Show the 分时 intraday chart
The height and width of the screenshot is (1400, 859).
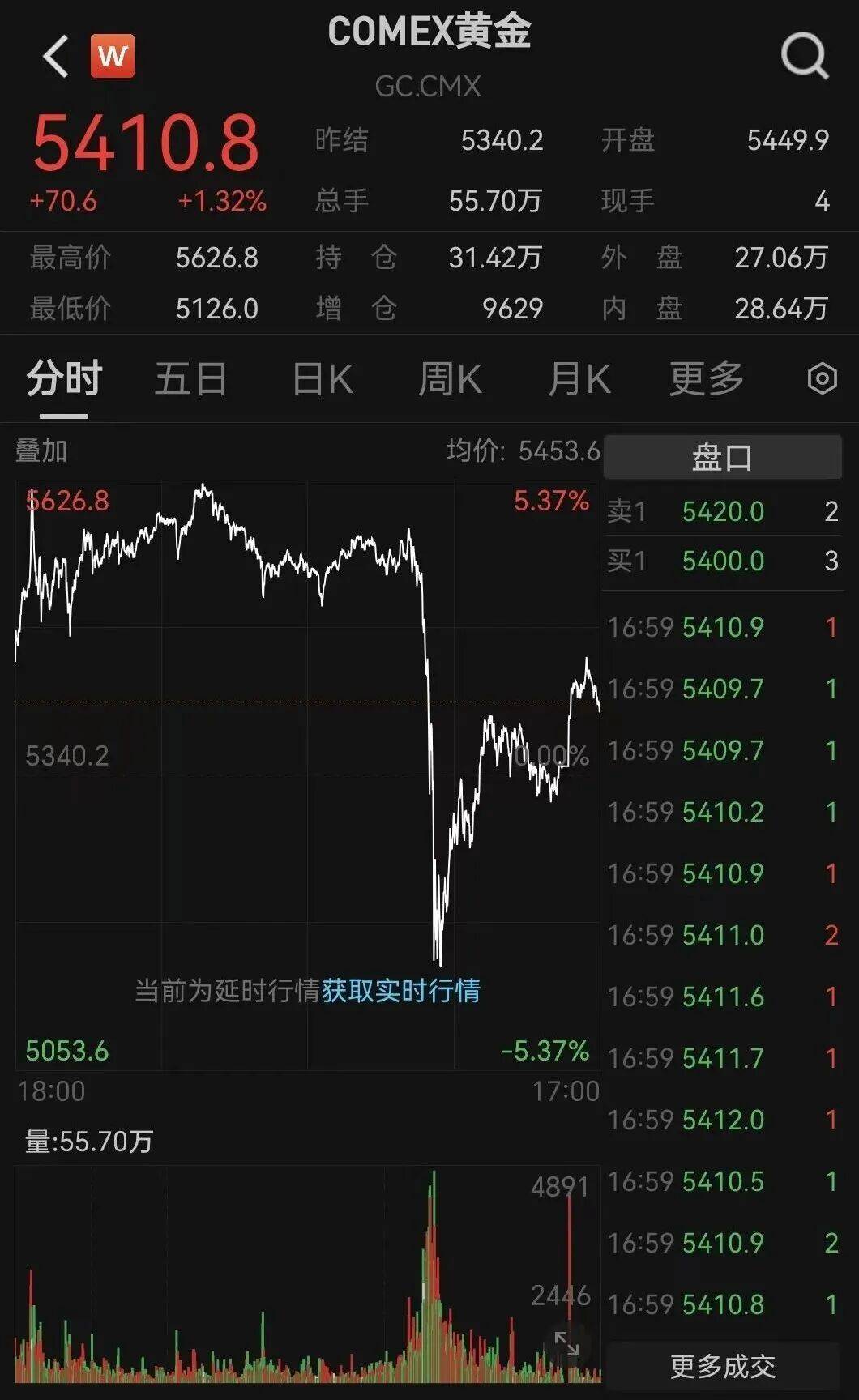point(64,379)
